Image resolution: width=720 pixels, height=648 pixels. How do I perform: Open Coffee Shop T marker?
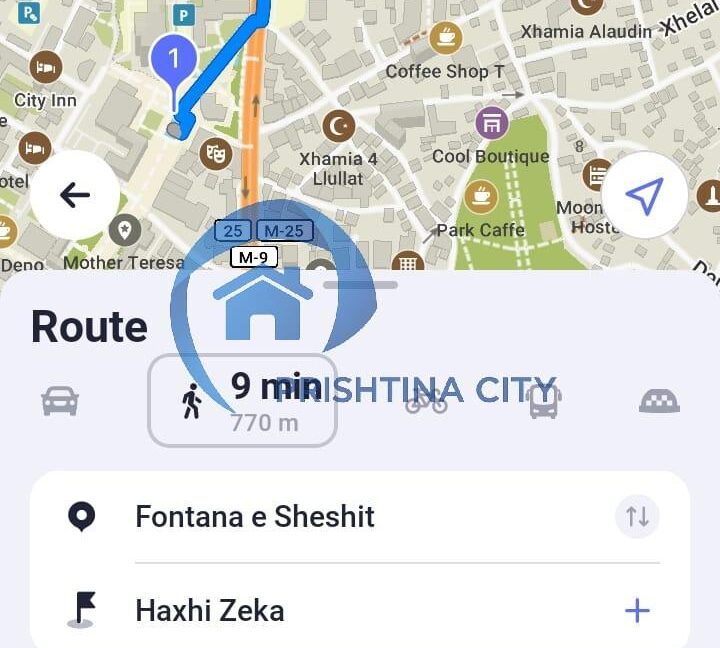[445, 38]
